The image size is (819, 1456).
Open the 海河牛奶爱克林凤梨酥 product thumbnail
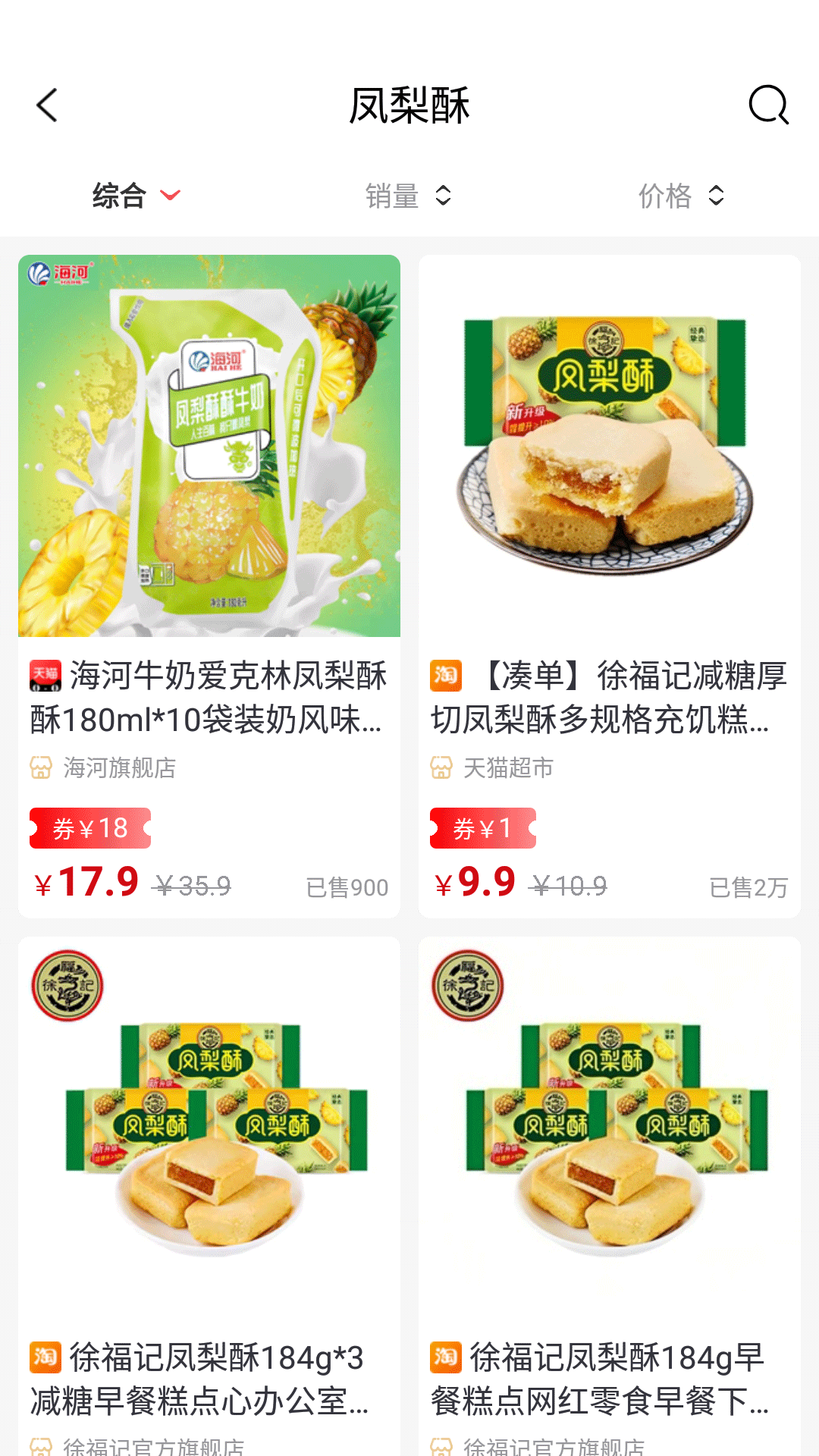click(x=210, y=446)
